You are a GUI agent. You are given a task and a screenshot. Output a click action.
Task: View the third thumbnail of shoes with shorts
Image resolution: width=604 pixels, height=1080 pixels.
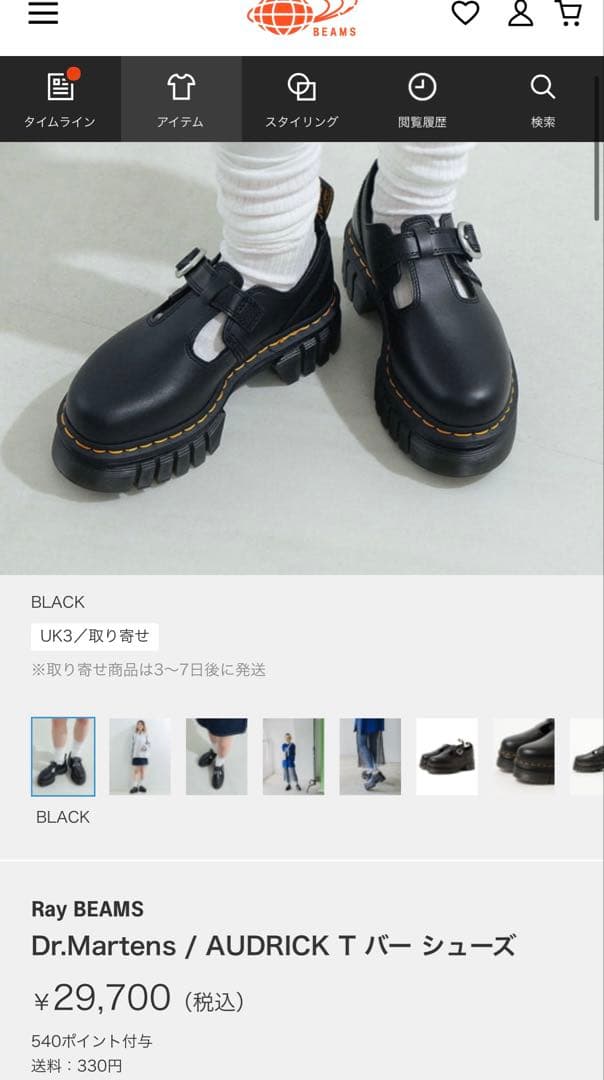click(216, 756)
